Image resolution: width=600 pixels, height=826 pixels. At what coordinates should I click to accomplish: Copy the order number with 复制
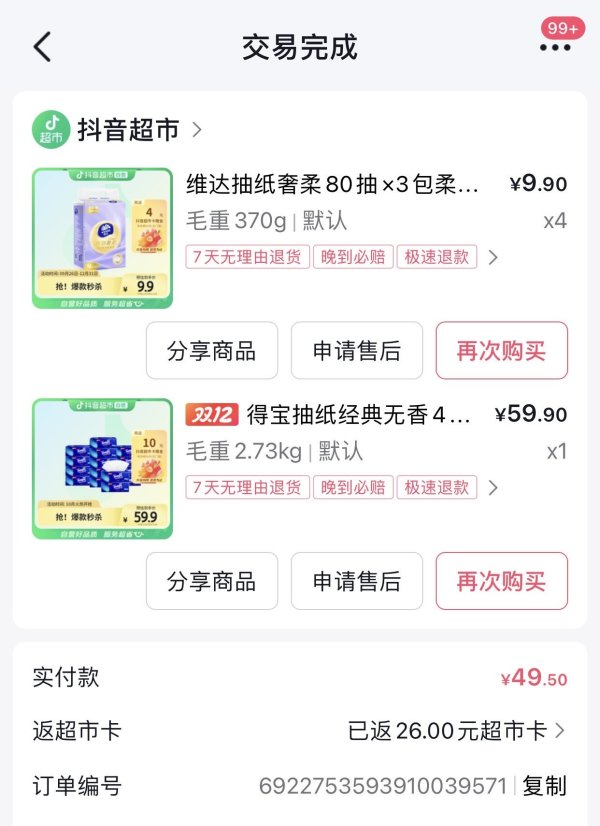544,786
